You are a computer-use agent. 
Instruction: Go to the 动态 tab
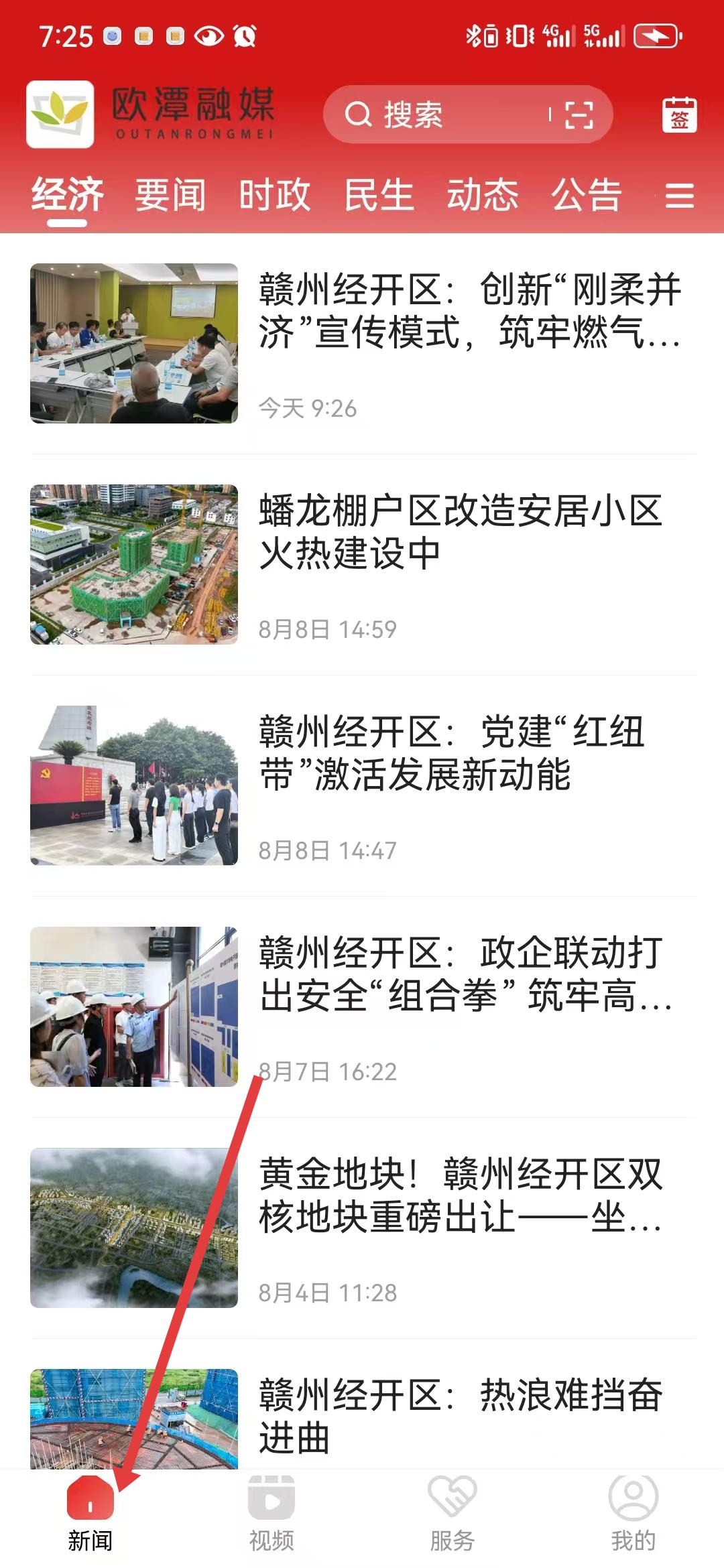coord(483,195)
